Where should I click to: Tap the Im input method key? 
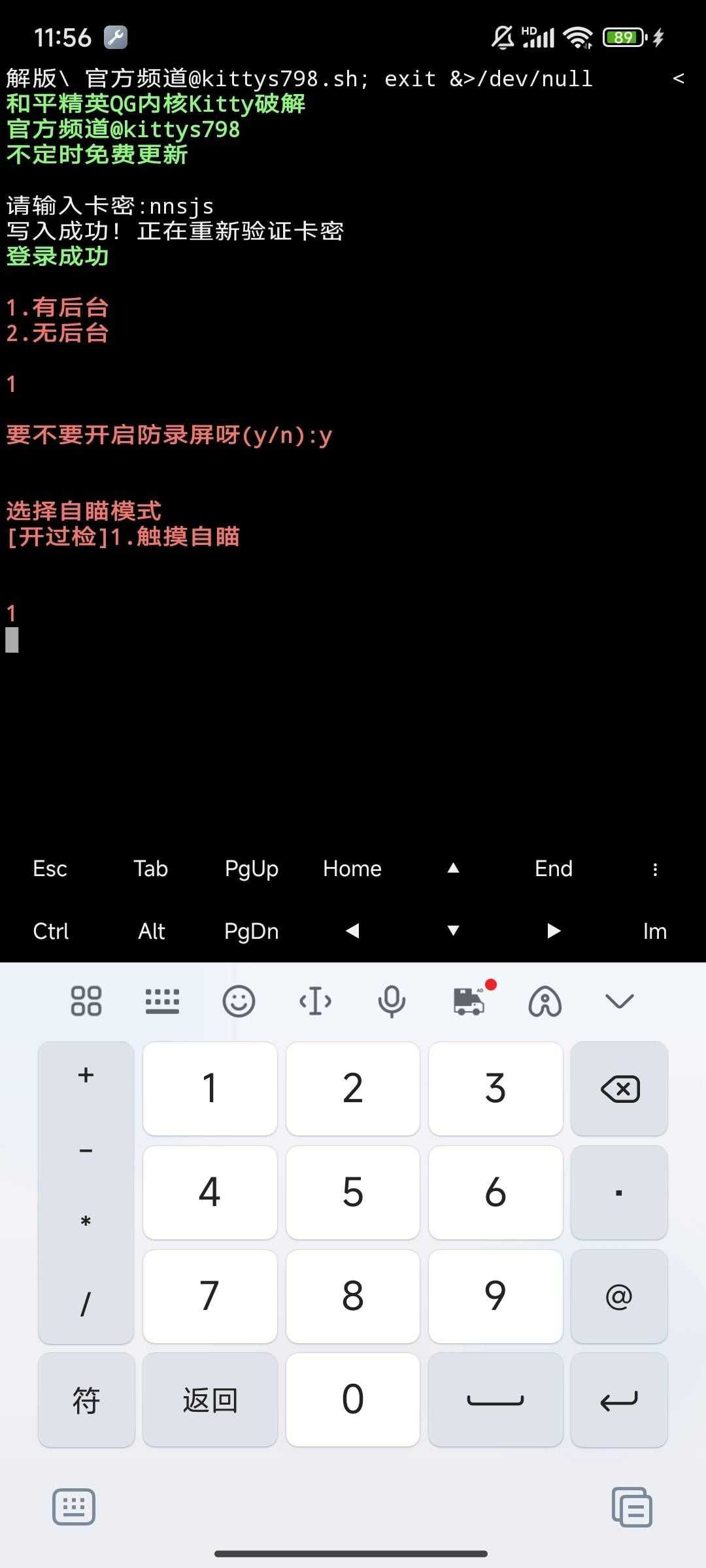pos(655,931)
